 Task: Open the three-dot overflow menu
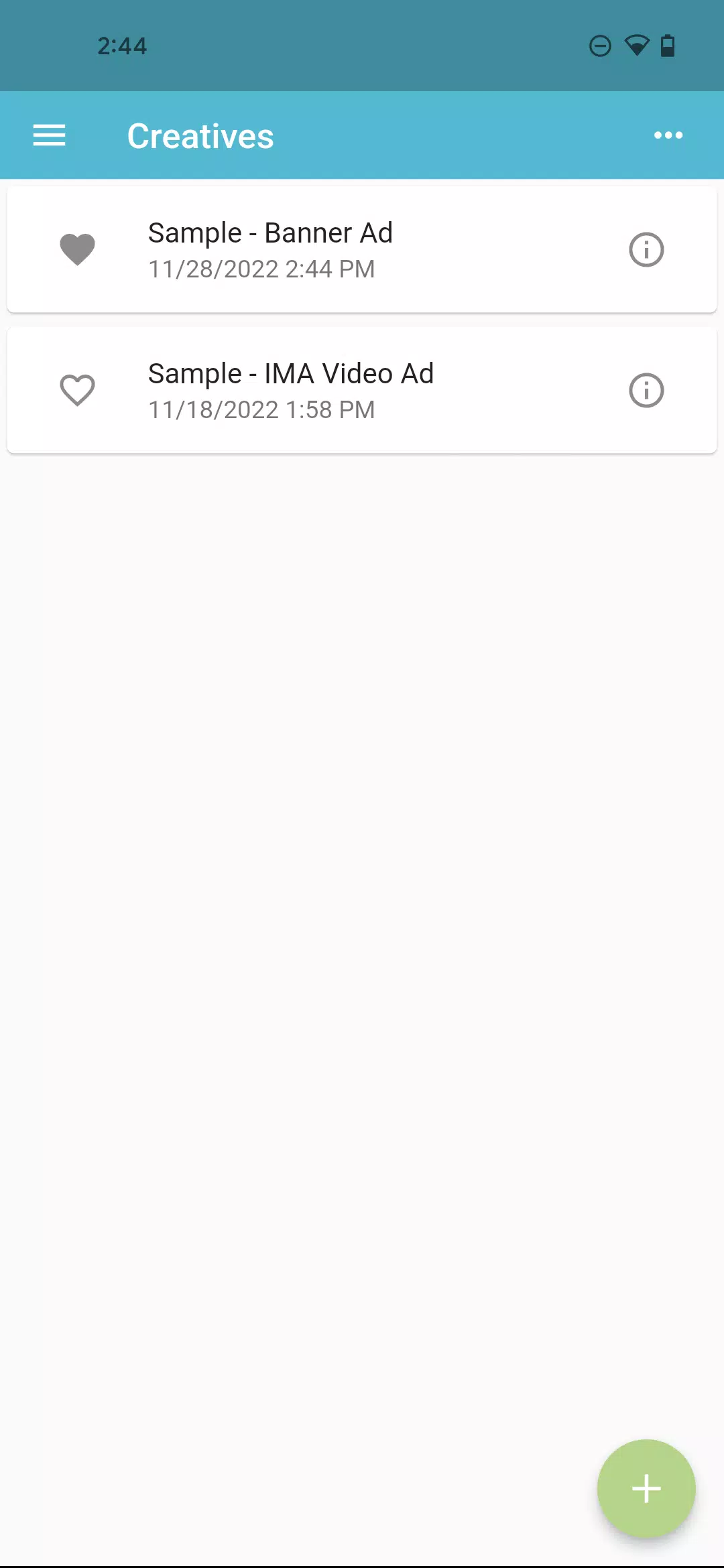click(668, 135)
